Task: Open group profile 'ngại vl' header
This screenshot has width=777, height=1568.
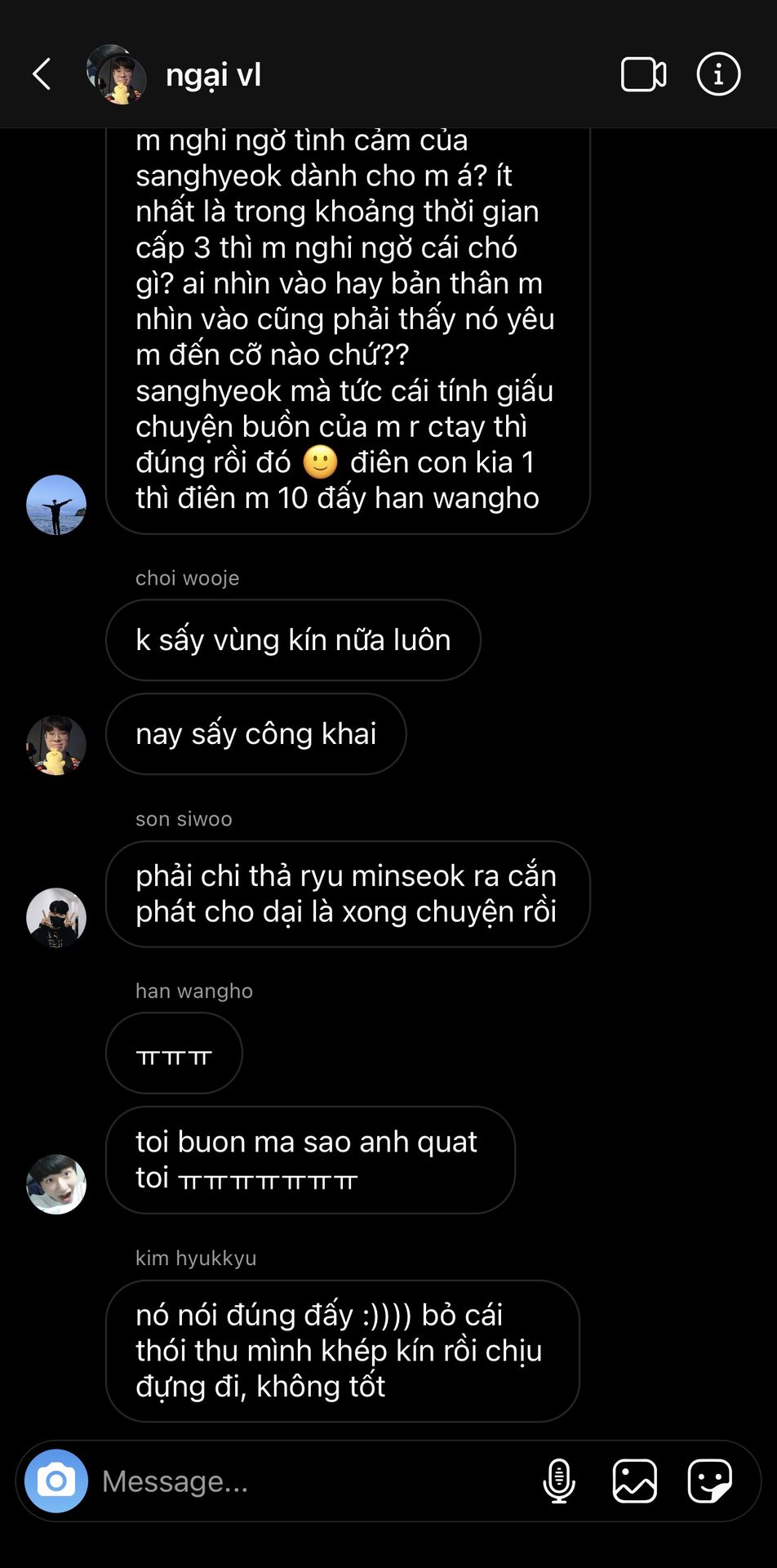Action: 213,75
